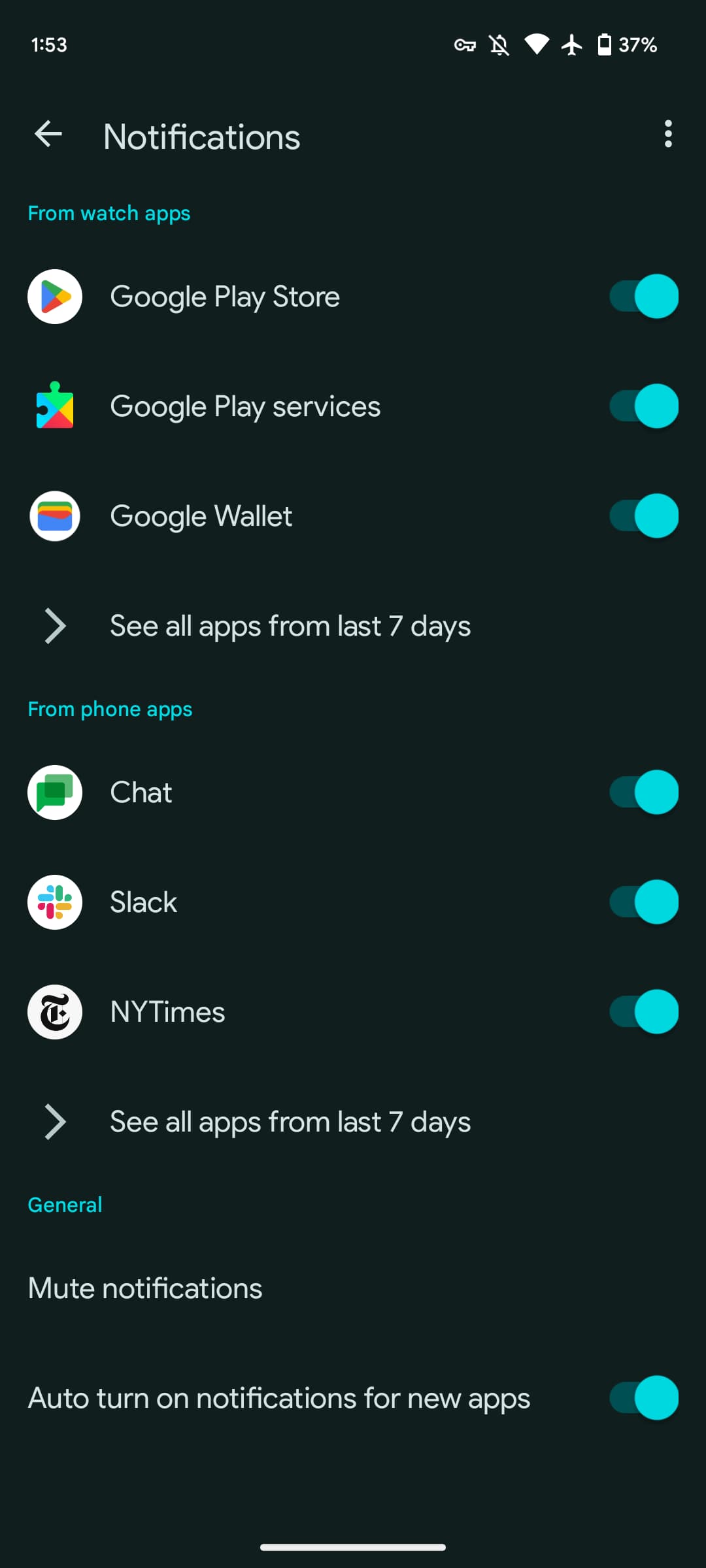See all watch apps from last 7 days

click(x=290, y=626)
